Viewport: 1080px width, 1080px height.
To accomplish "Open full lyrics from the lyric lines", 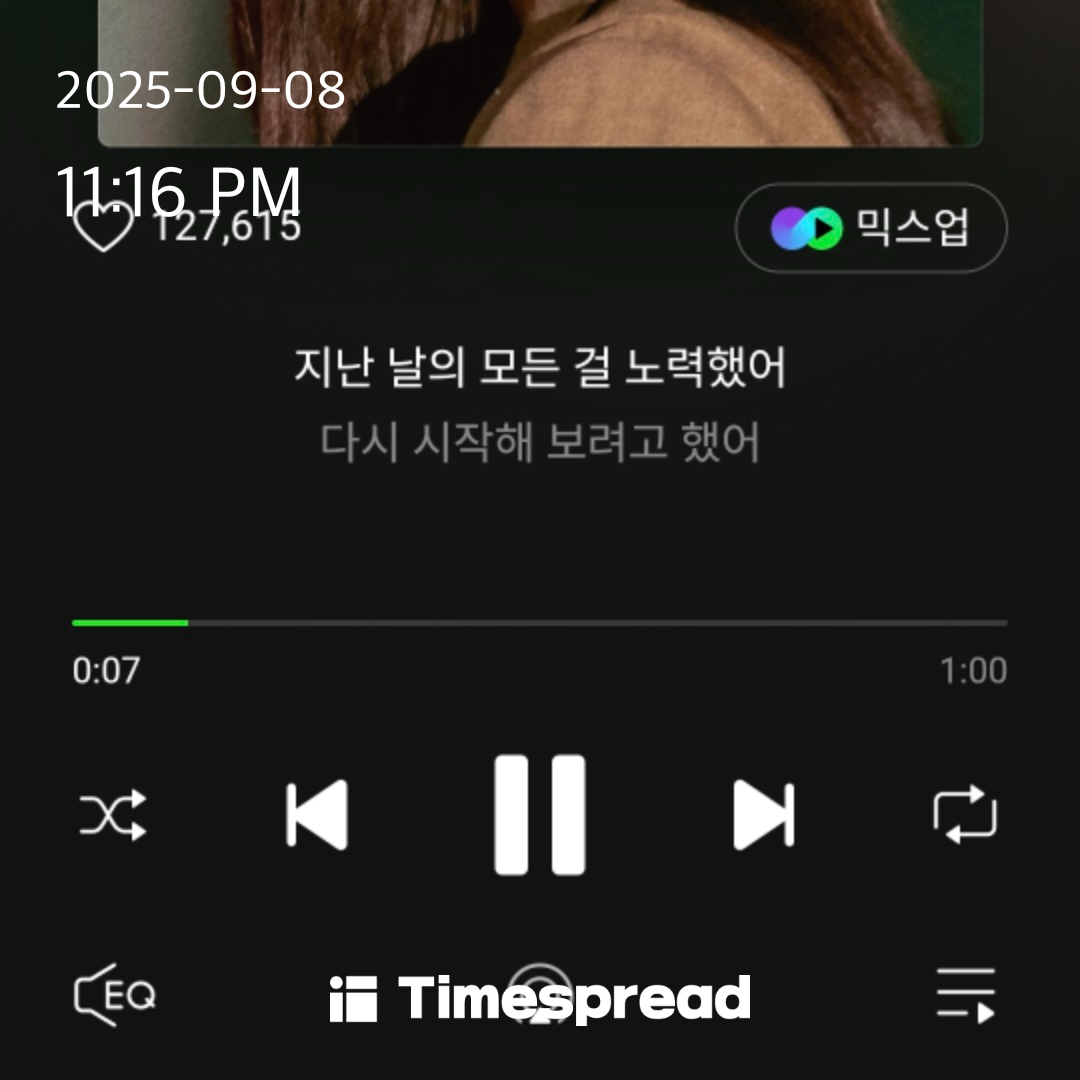I will pyautogui.click(x=540, y=405).
